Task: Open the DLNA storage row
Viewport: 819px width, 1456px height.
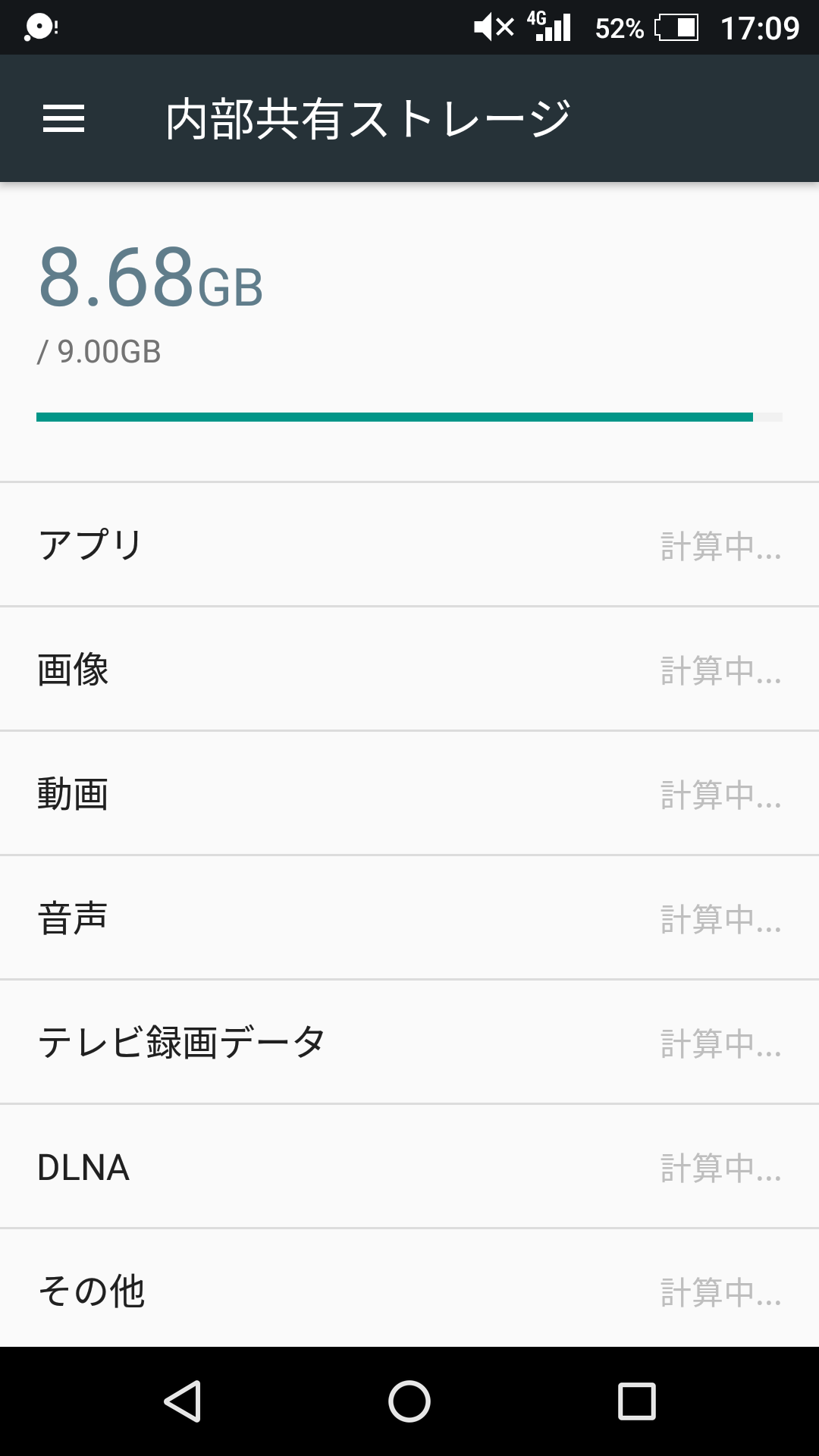Action: pyautogui.click(x=409, y=1166)
